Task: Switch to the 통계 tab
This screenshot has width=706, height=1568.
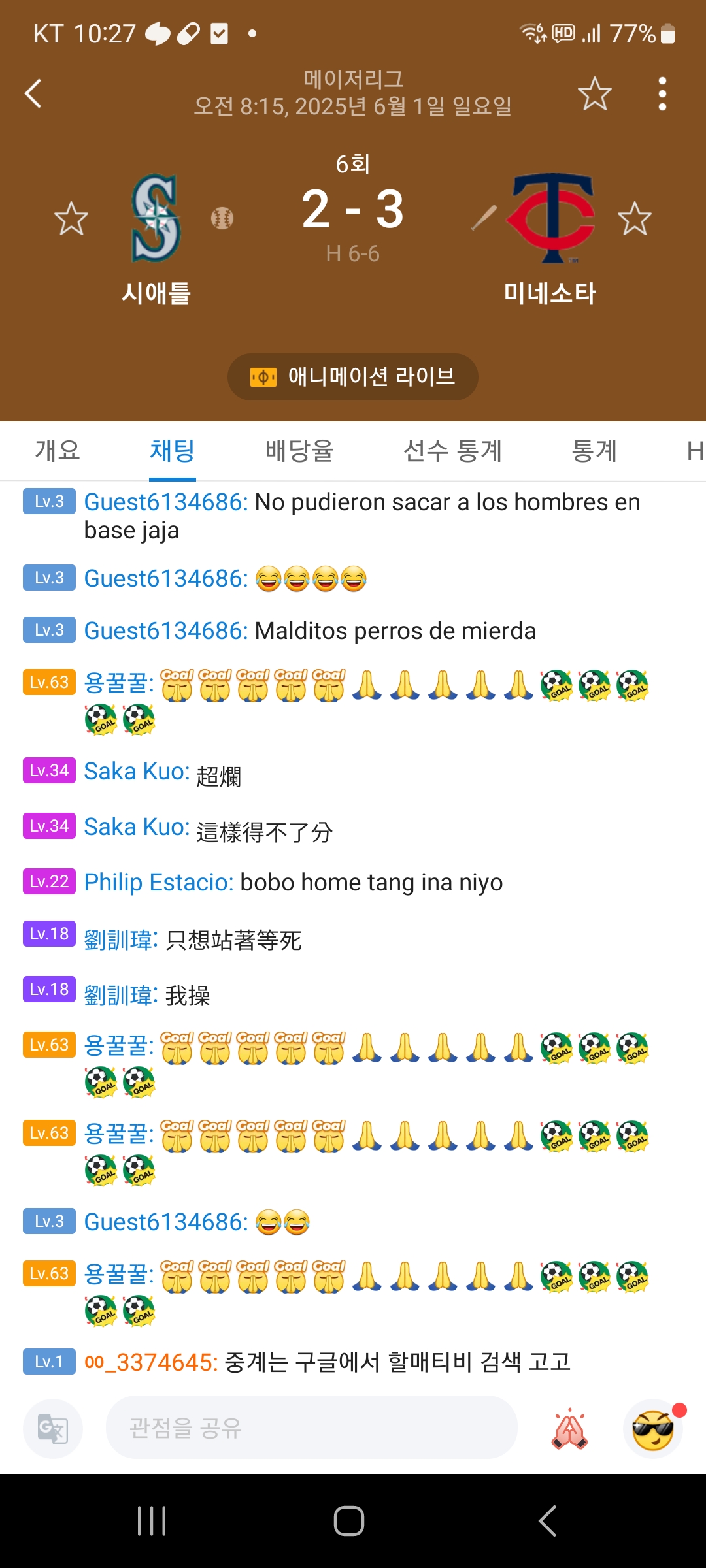Action: pos(594,451)
